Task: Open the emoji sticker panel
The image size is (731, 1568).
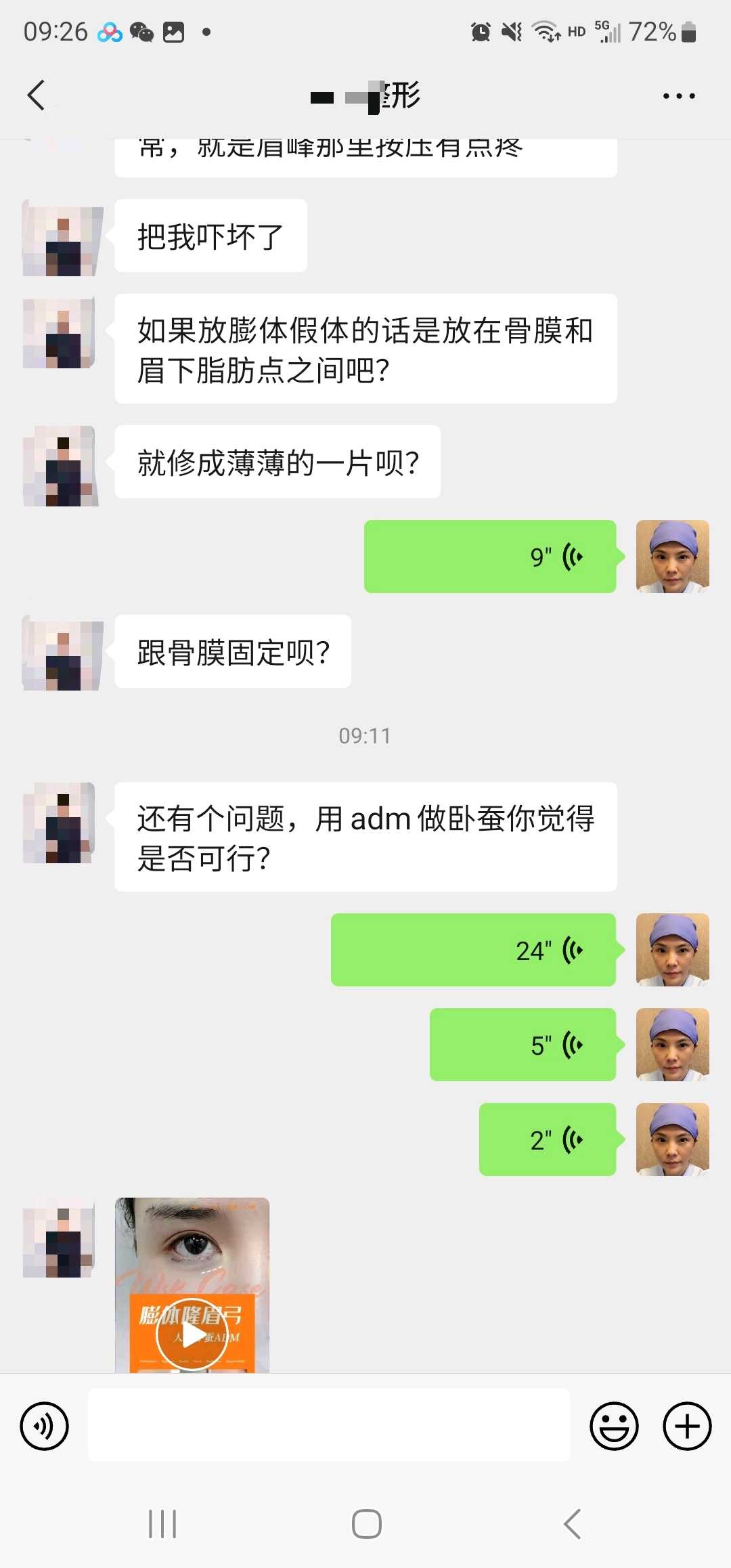Action: click(614, 1426)
